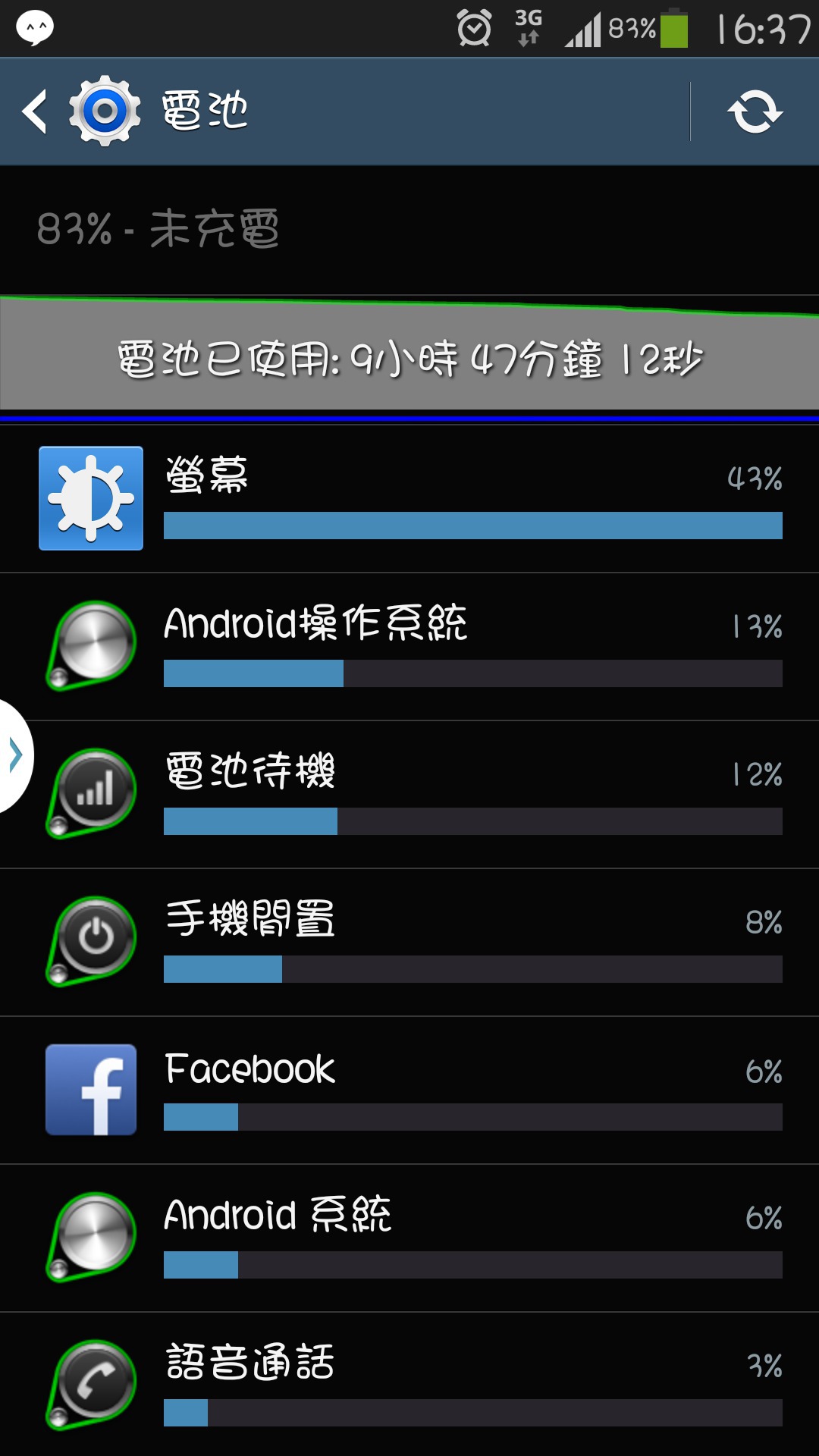The height and width of the screenshot is (1456, 819).
Task: Open 電池待機 usage details
Action: click(x=409, y=794)
